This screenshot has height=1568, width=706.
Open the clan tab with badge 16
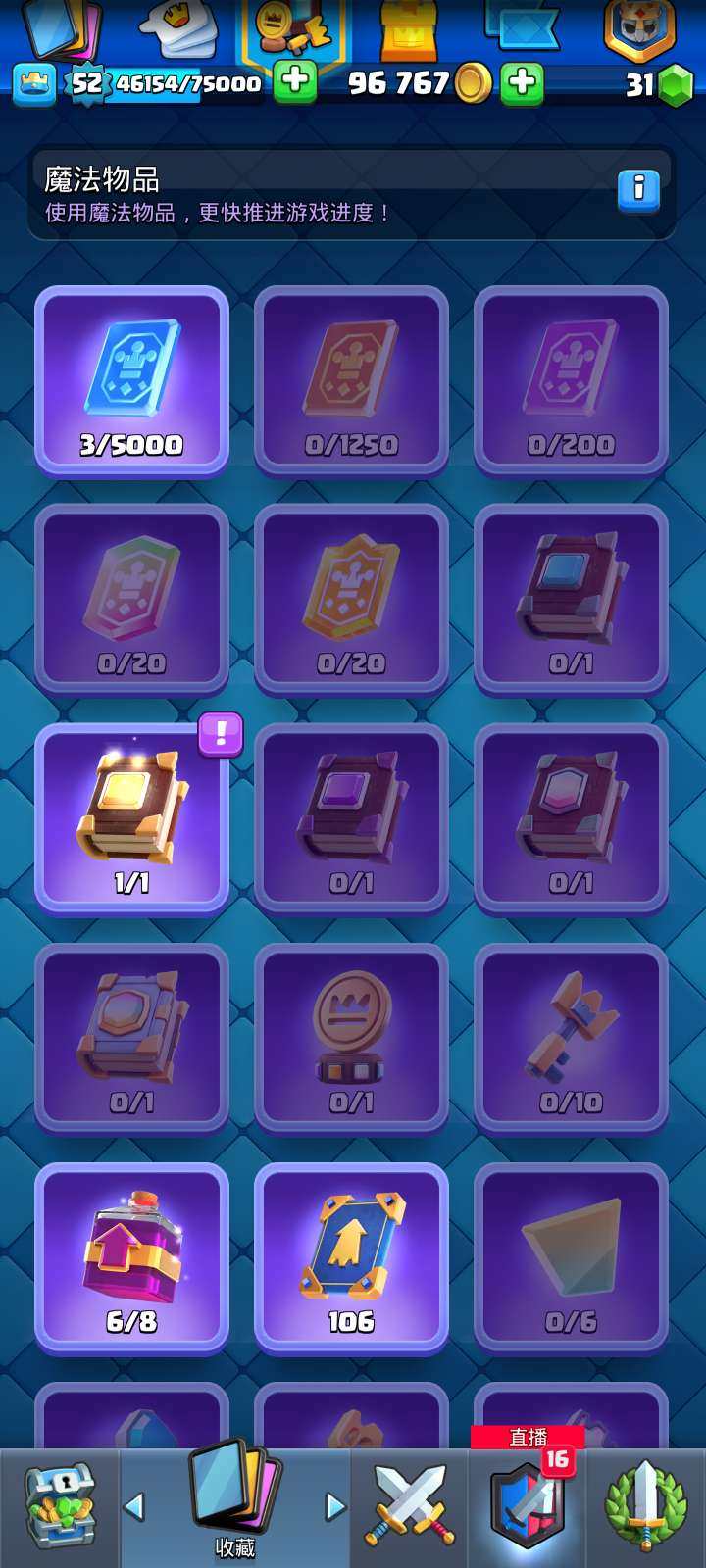coord(528,1506)
